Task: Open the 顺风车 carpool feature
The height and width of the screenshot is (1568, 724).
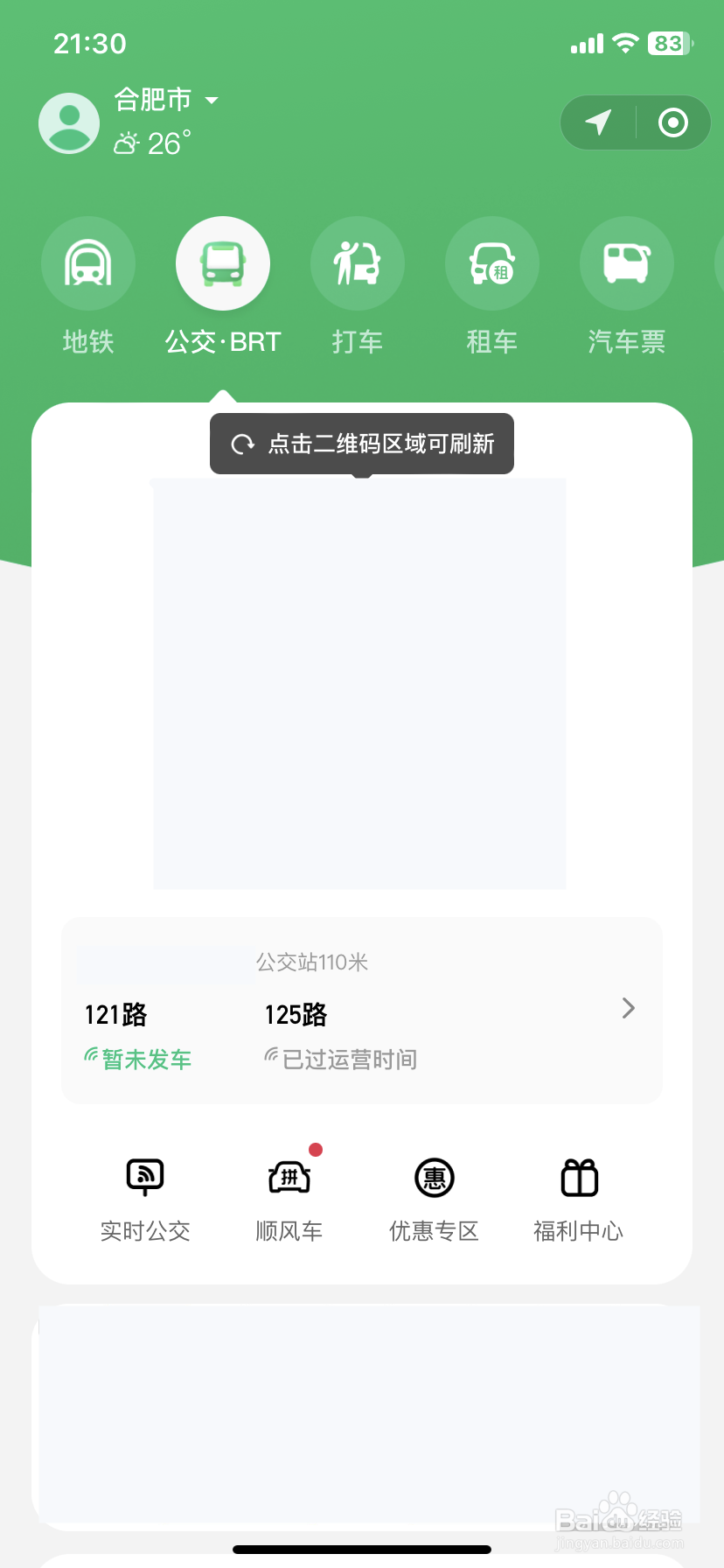Action: (x=289, y=1197)
